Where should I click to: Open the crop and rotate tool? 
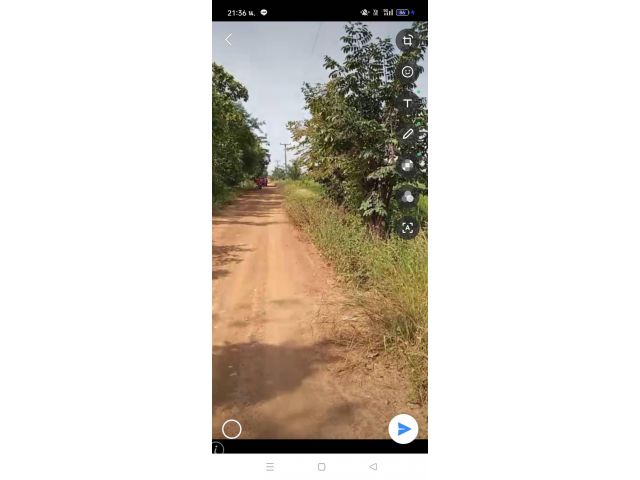tap(407, 40)
